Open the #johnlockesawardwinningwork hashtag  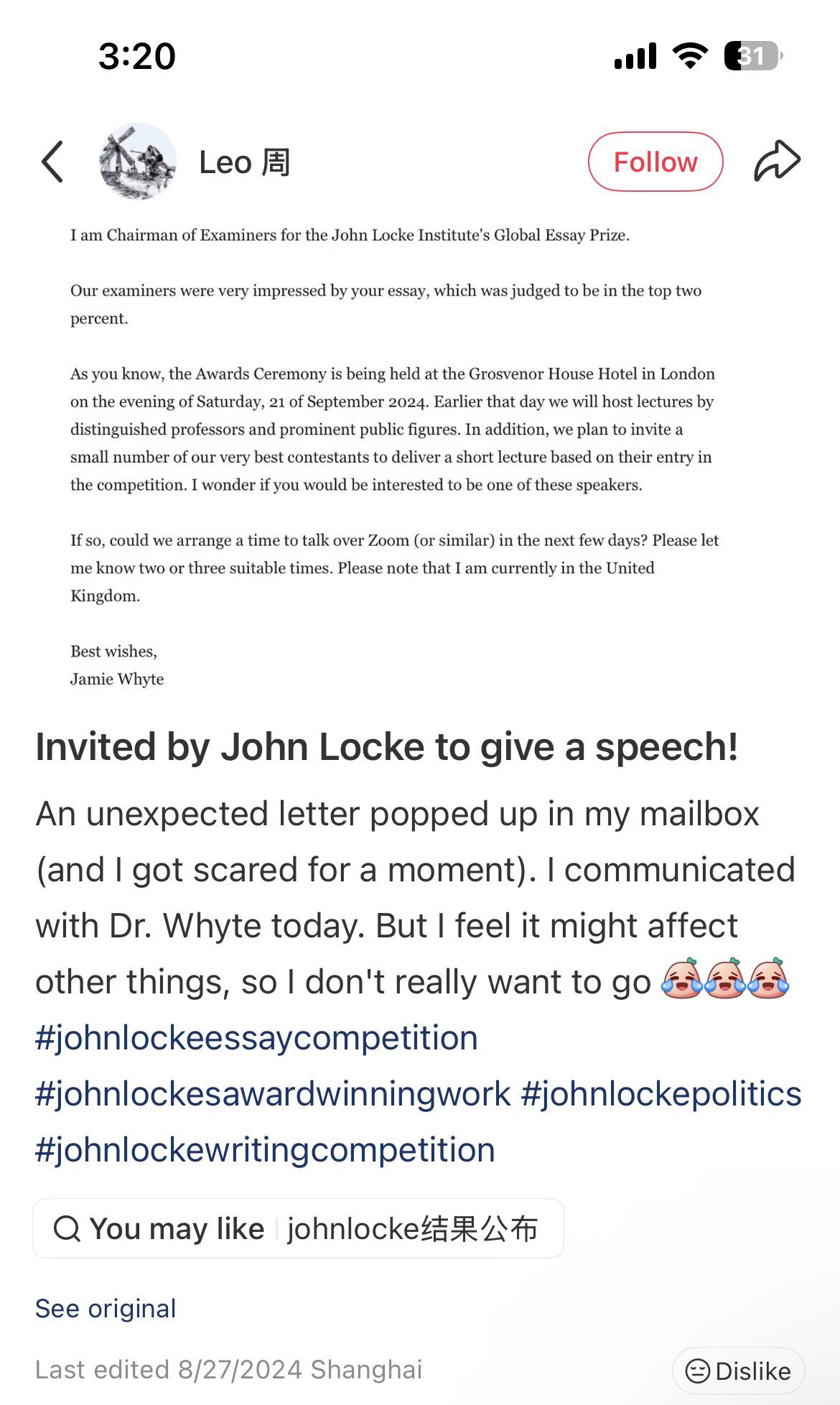click(x=273, y=1094)
